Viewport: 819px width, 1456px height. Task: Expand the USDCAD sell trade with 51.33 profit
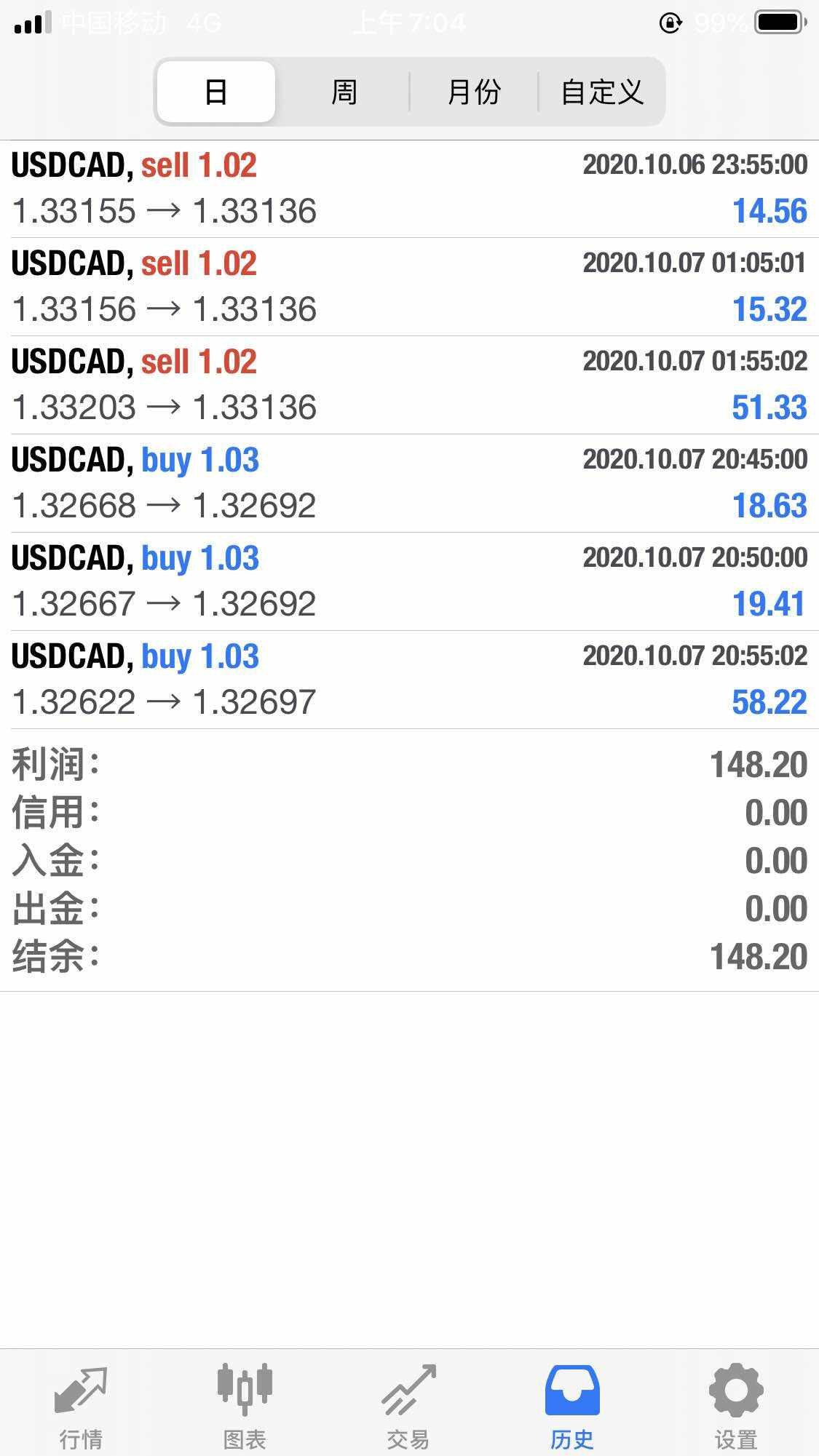tap(409, 385)
